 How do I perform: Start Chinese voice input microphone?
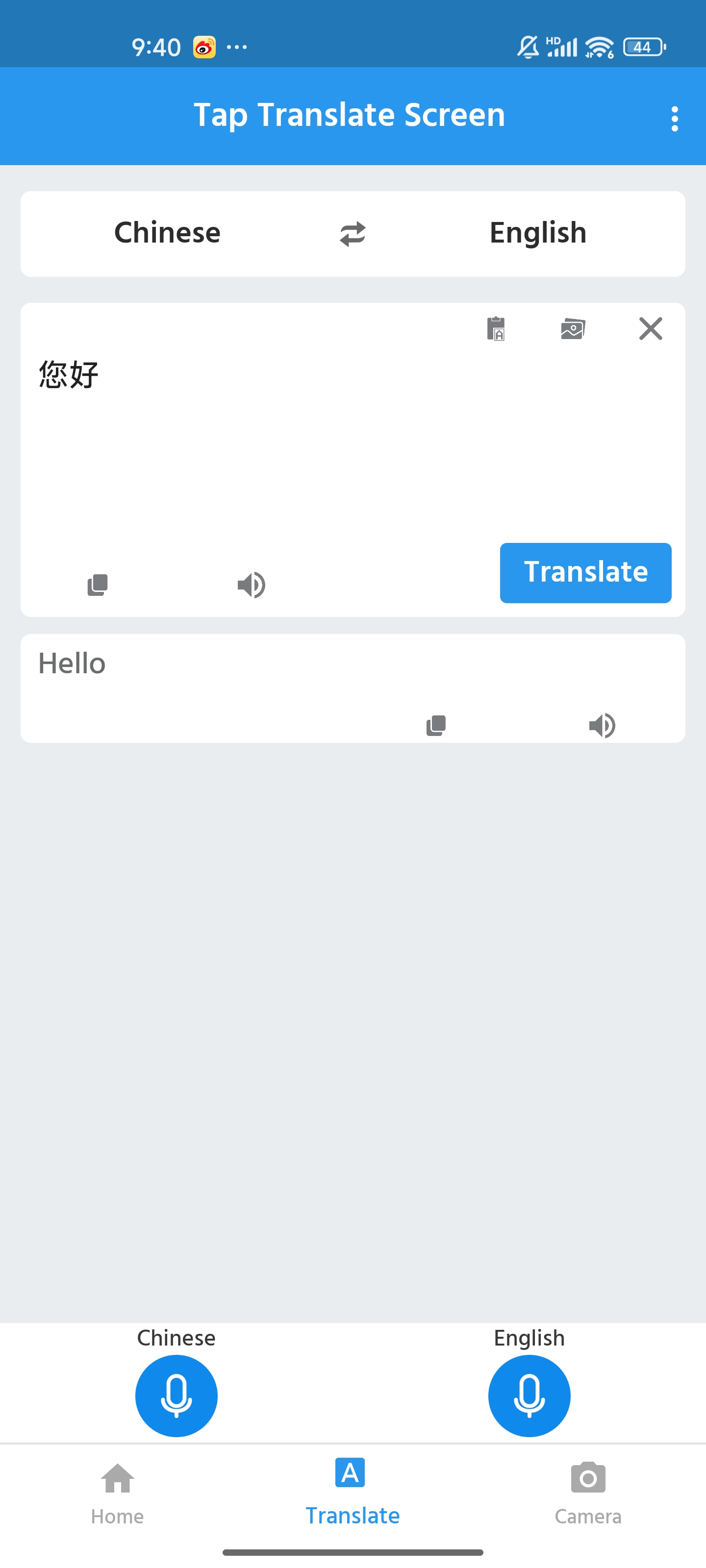point(176,1396)
